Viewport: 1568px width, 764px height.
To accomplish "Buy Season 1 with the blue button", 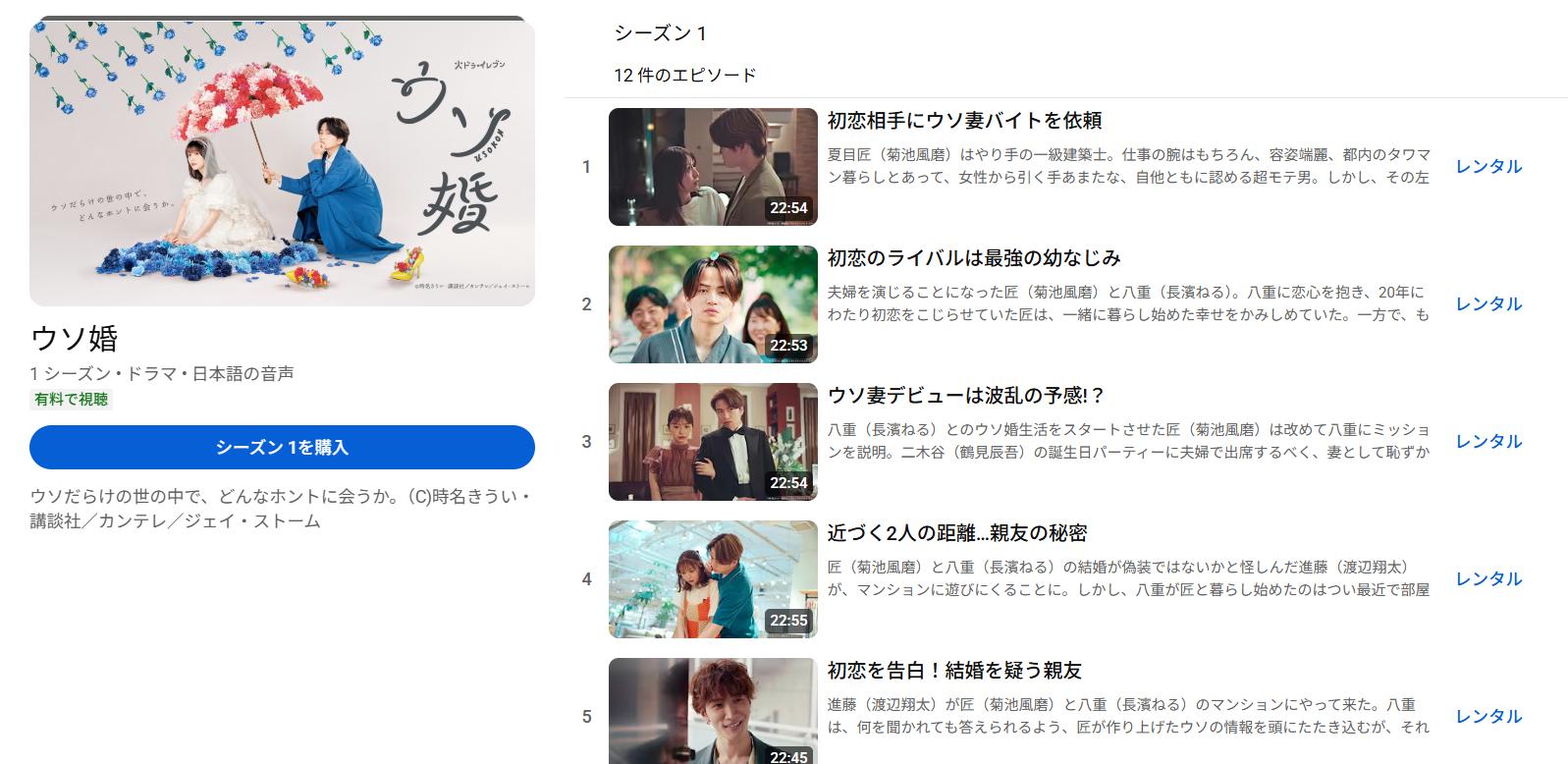I will [282, 447].
